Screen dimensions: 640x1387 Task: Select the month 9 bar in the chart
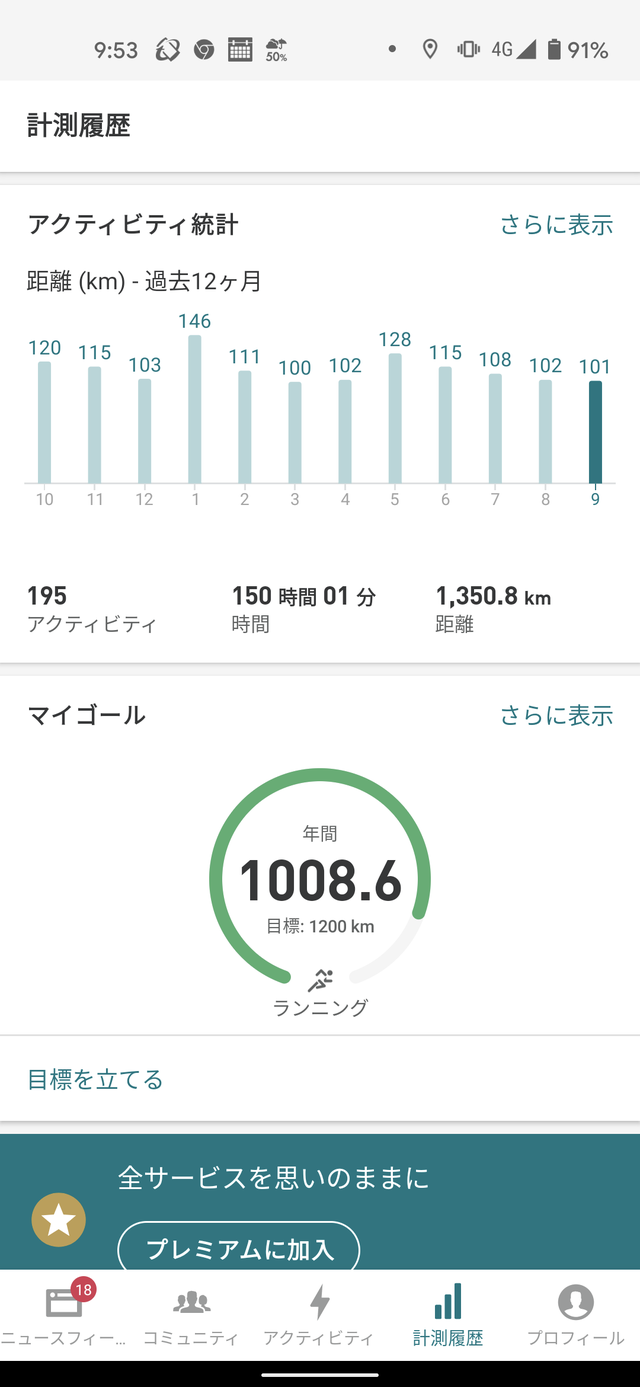pos(595,432)
